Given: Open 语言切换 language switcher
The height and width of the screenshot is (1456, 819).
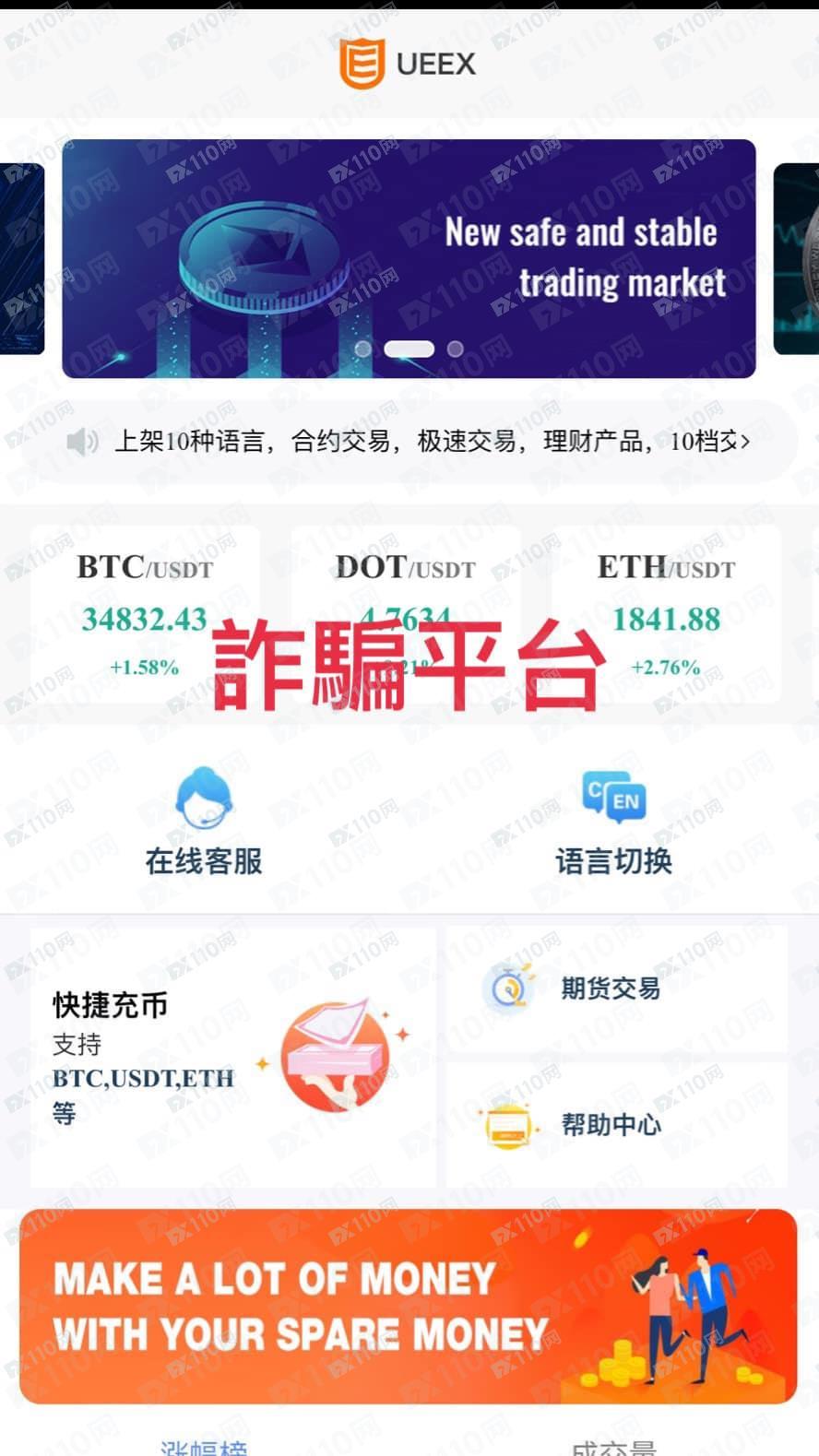Looking at the screenshot, I should click(614, 823).
